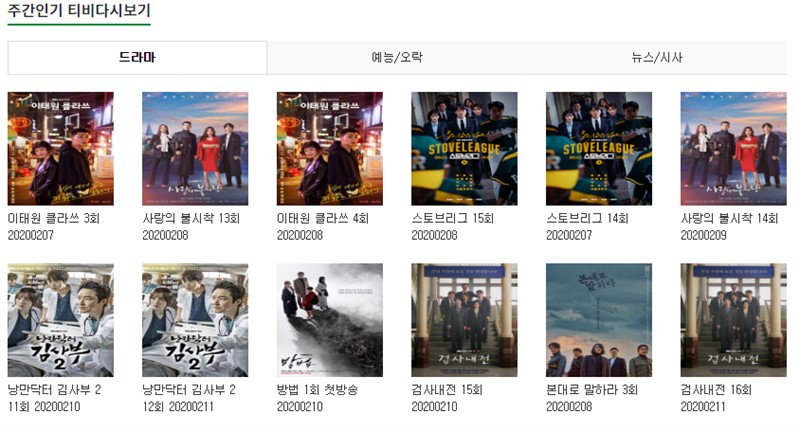Open 사랑의 불시착 13회 episode

coord(195,149)
